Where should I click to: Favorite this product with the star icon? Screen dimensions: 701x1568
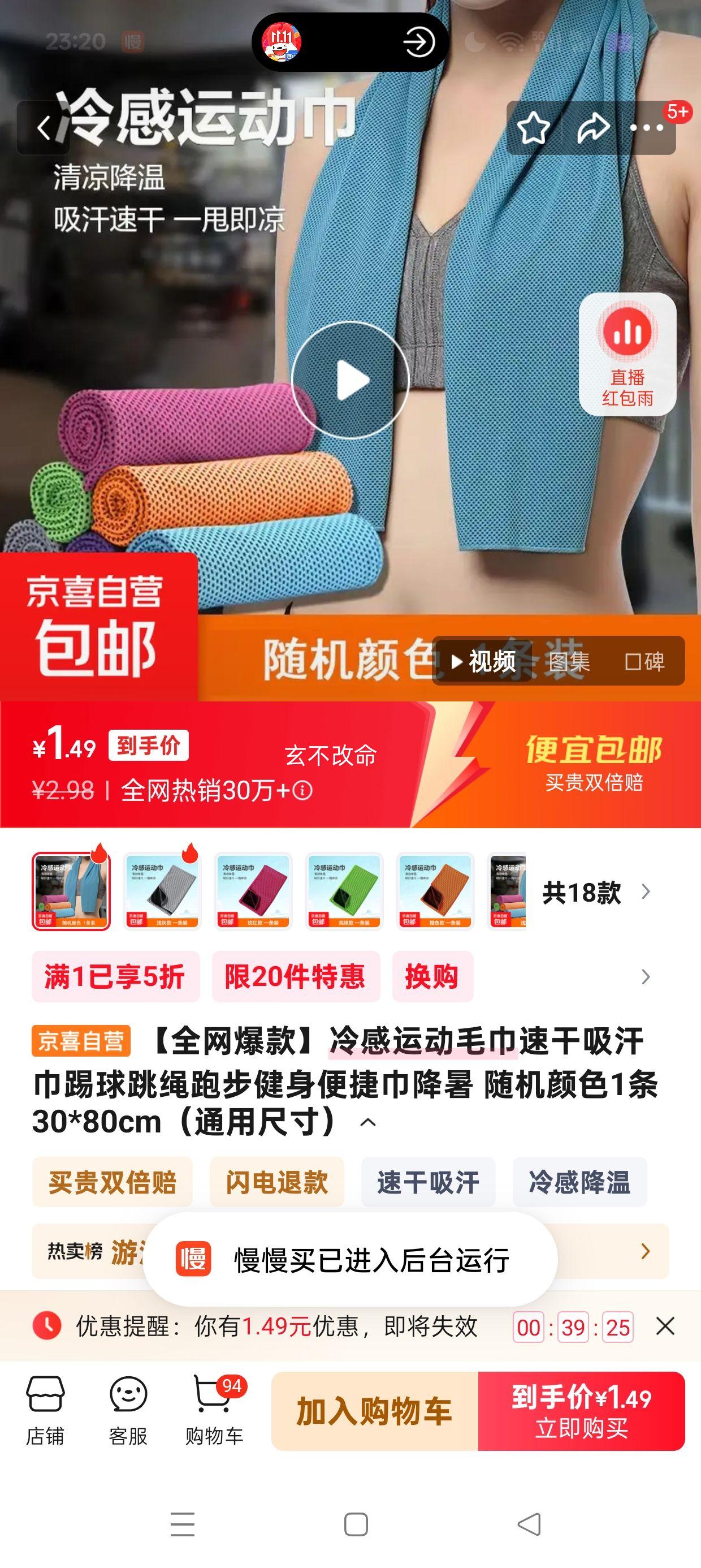coord(534,128)
